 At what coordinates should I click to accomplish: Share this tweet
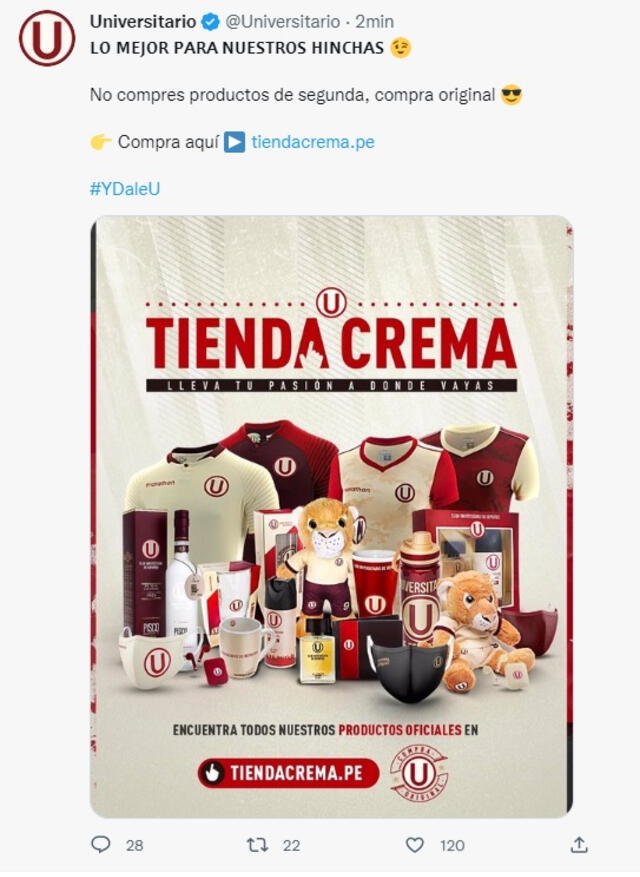[579, 845]
